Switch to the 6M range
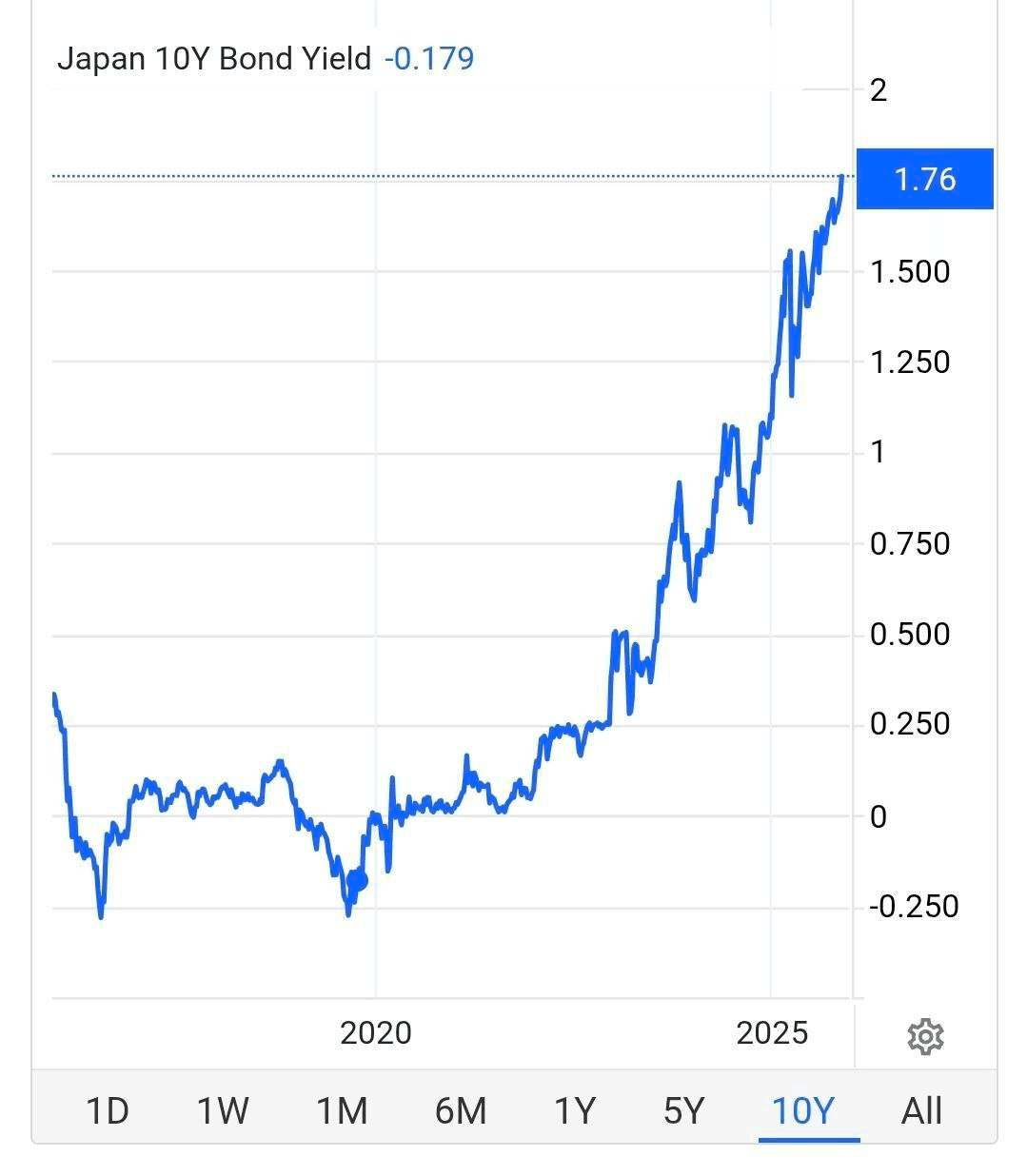Image resolution: width=1027 pixels, height=1176 pixels. coord(461,1110)
